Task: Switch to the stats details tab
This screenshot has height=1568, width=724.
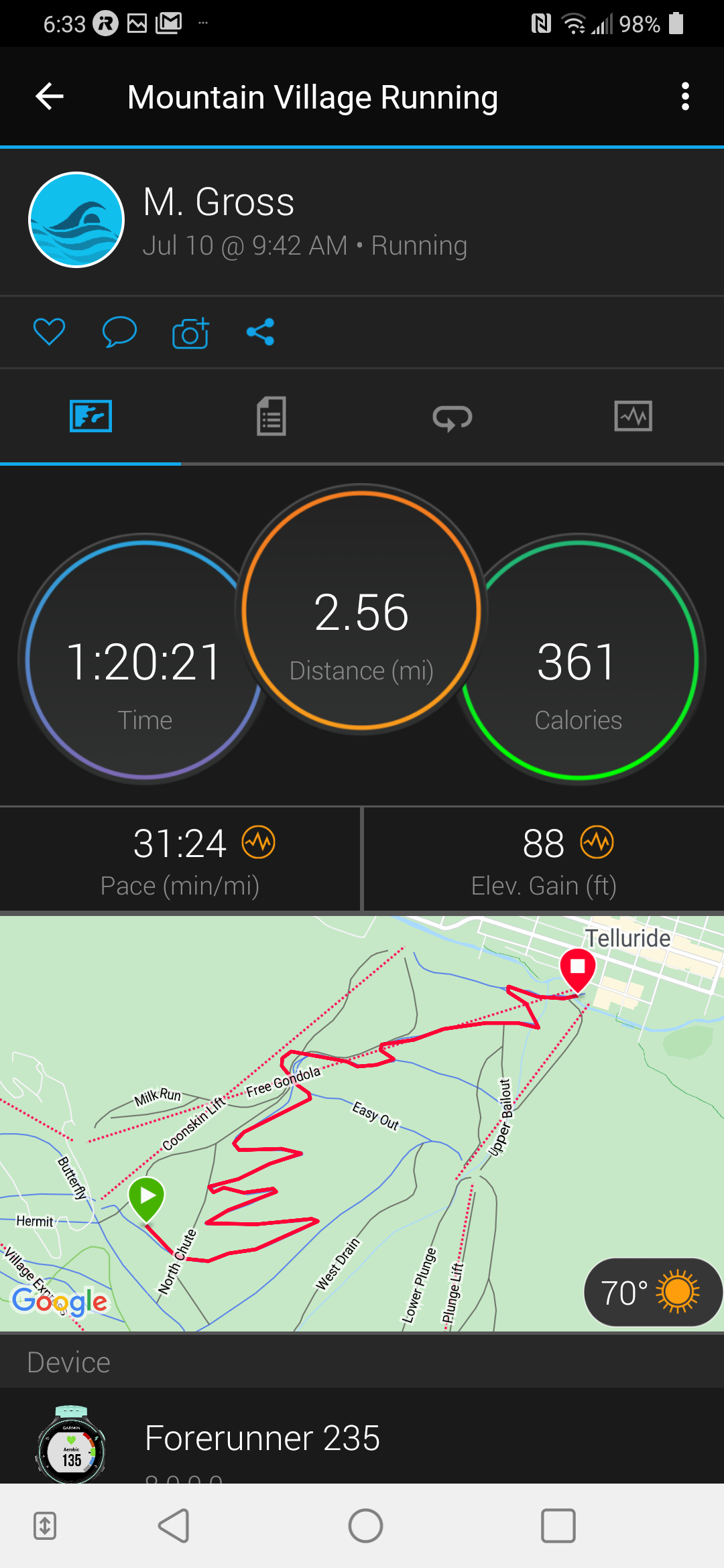Action: (x=271, y=417)
